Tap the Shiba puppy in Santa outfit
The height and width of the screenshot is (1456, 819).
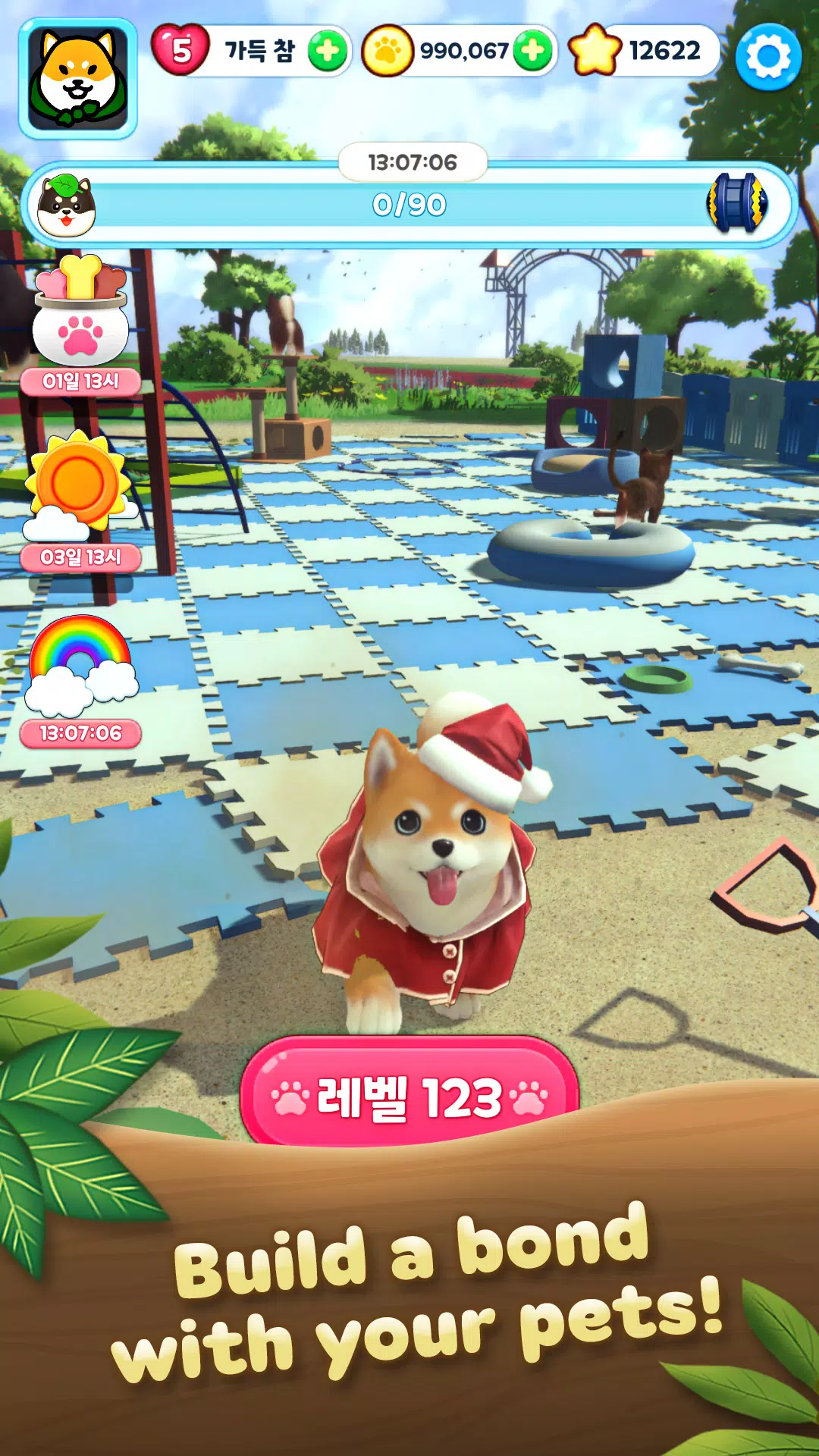pos(432,872)
